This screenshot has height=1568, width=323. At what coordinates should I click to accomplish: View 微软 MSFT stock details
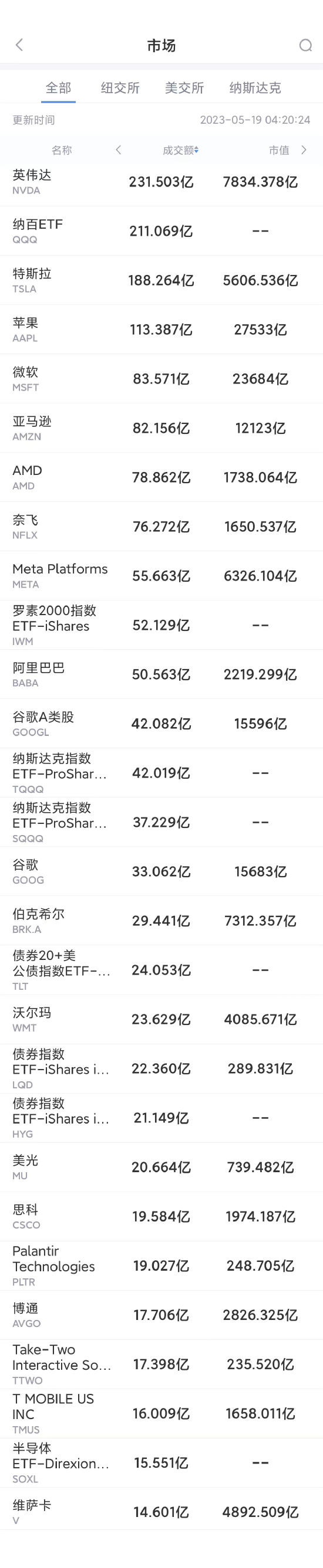[x=161, y=379]
